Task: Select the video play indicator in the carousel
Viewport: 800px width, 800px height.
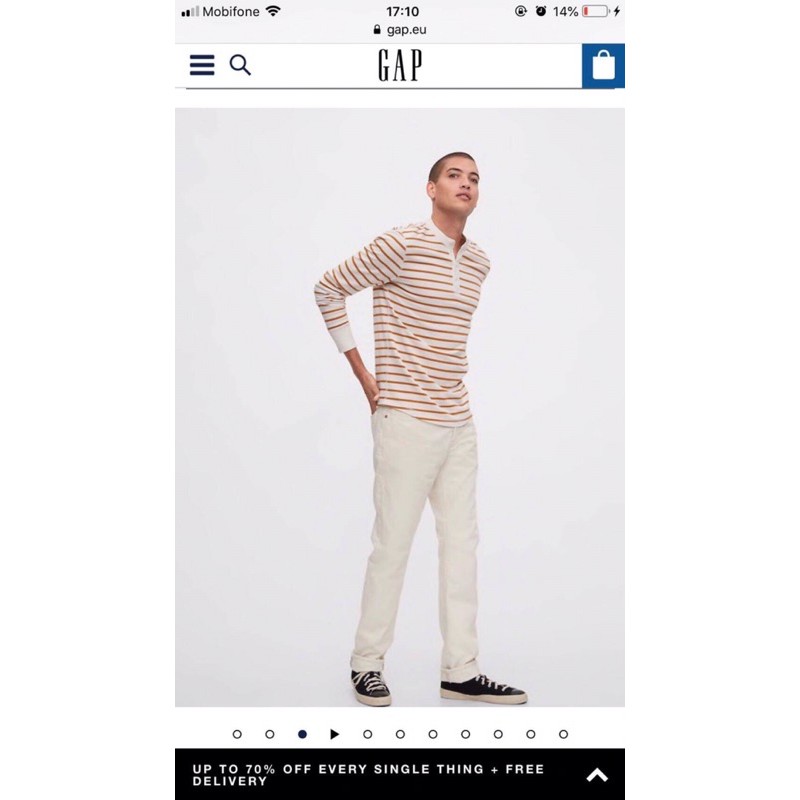Action: 335,734
